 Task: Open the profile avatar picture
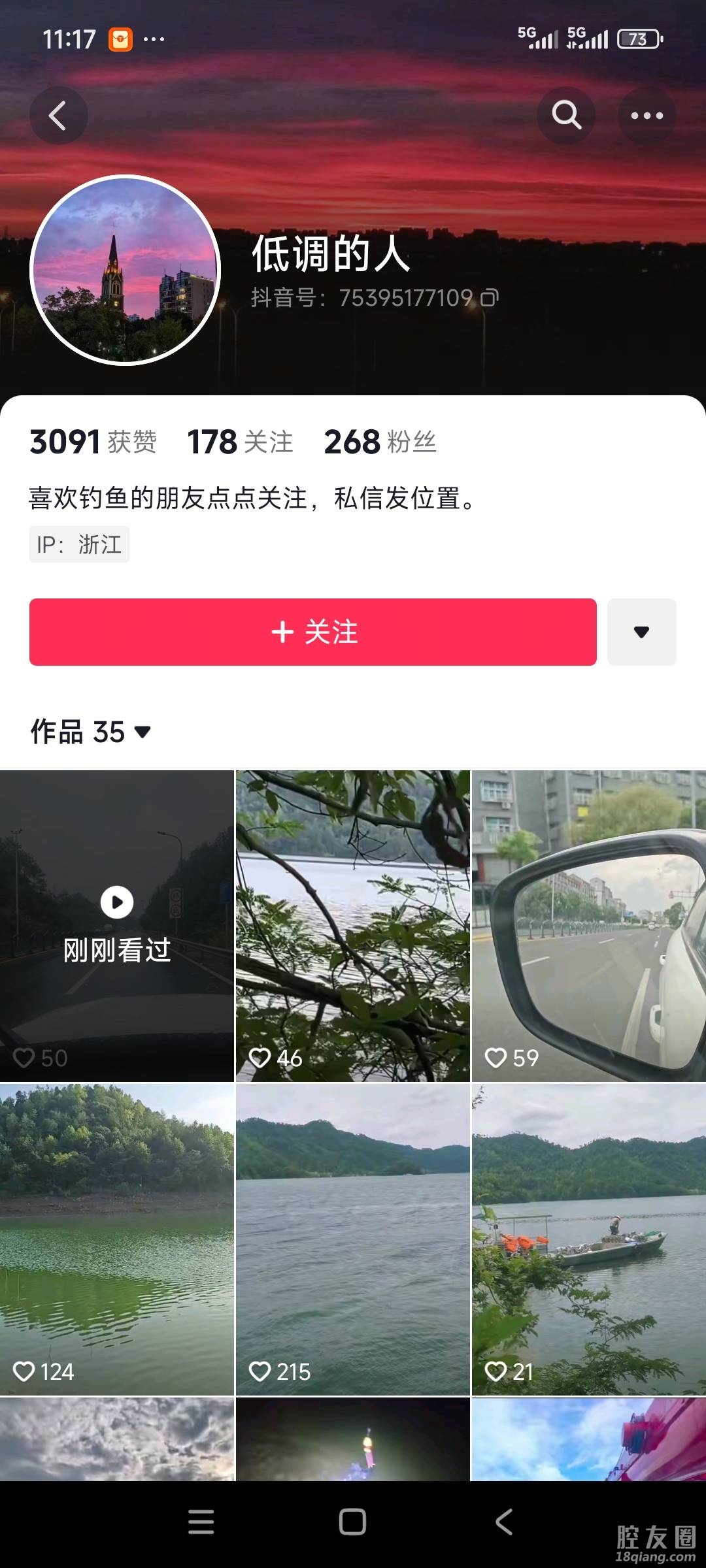(x=126, y=270)
